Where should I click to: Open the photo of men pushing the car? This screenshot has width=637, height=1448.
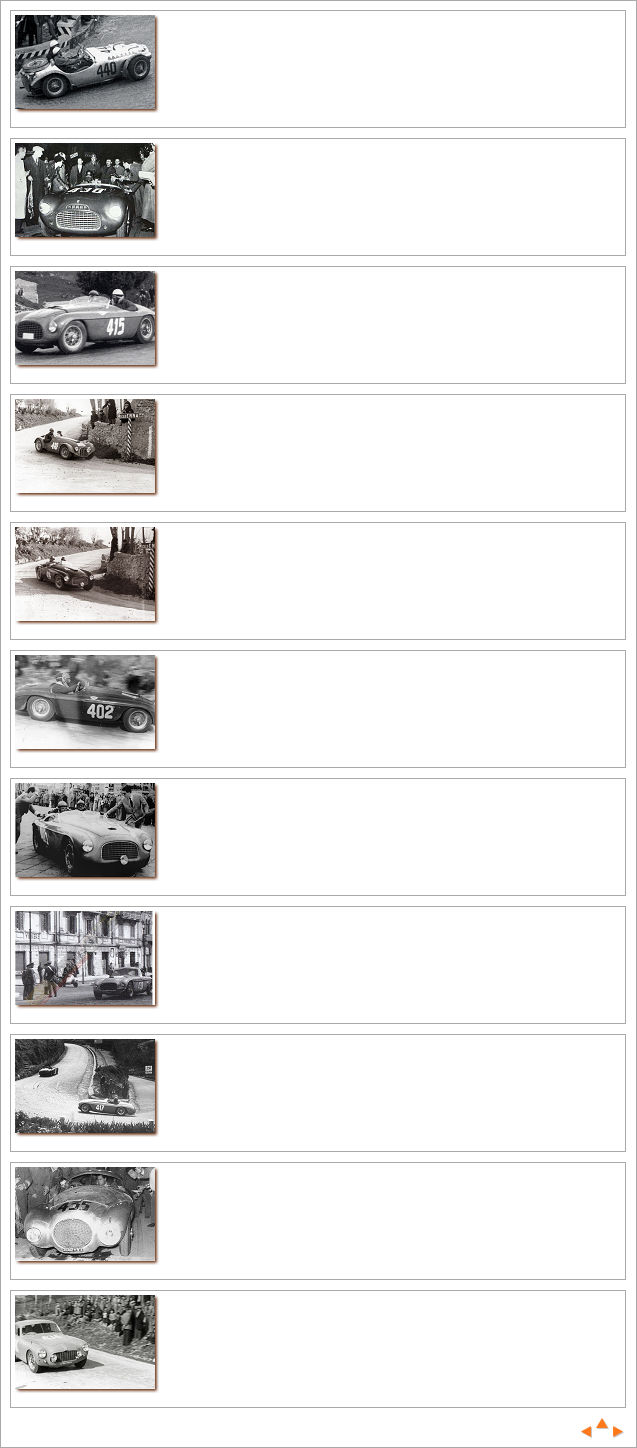[85, 830]
